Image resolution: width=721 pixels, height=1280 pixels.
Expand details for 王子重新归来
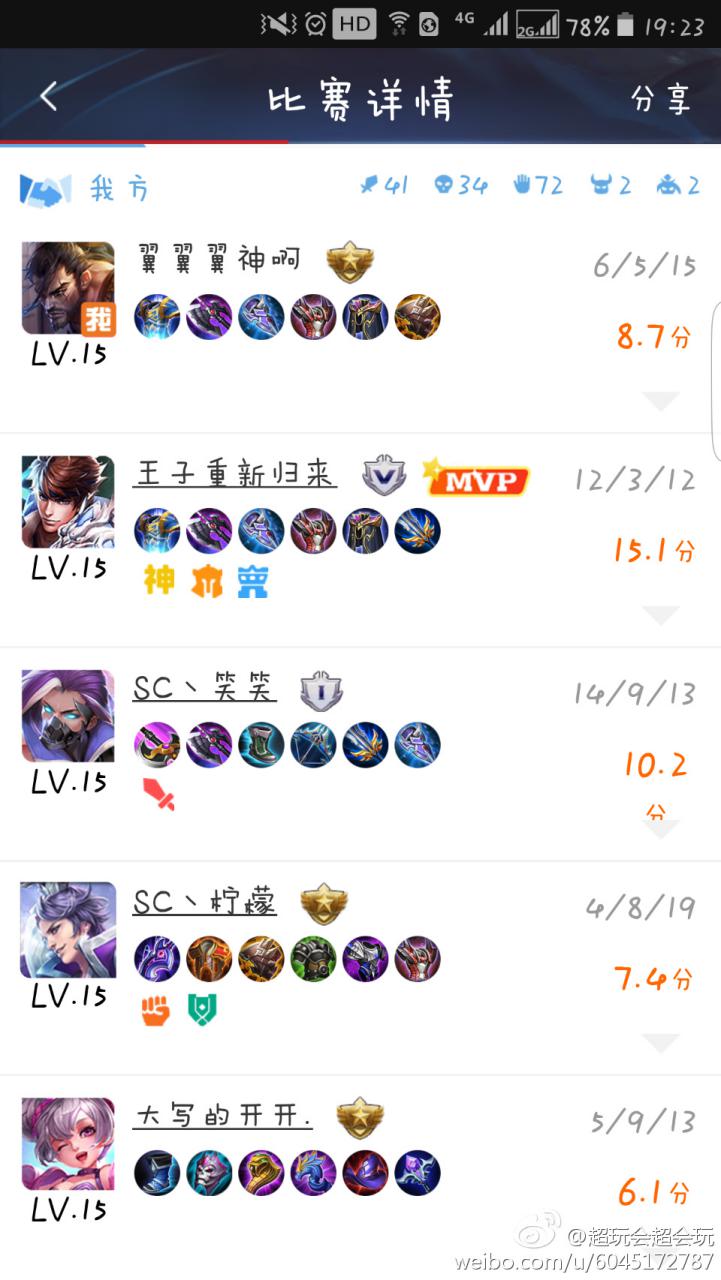pyautogui.click(x=660, y=614)
